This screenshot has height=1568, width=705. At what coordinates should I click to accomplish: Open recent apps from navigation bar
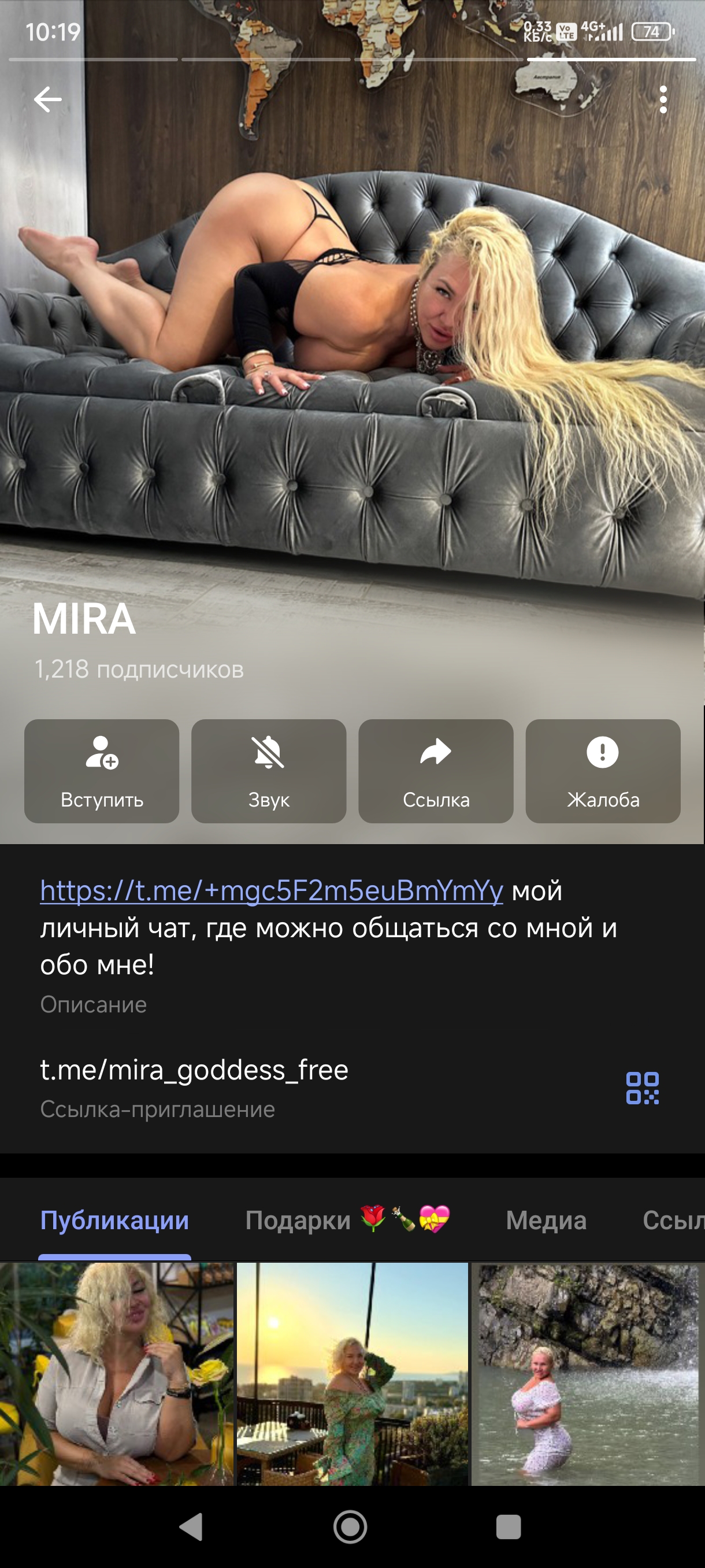[509, 1526]
